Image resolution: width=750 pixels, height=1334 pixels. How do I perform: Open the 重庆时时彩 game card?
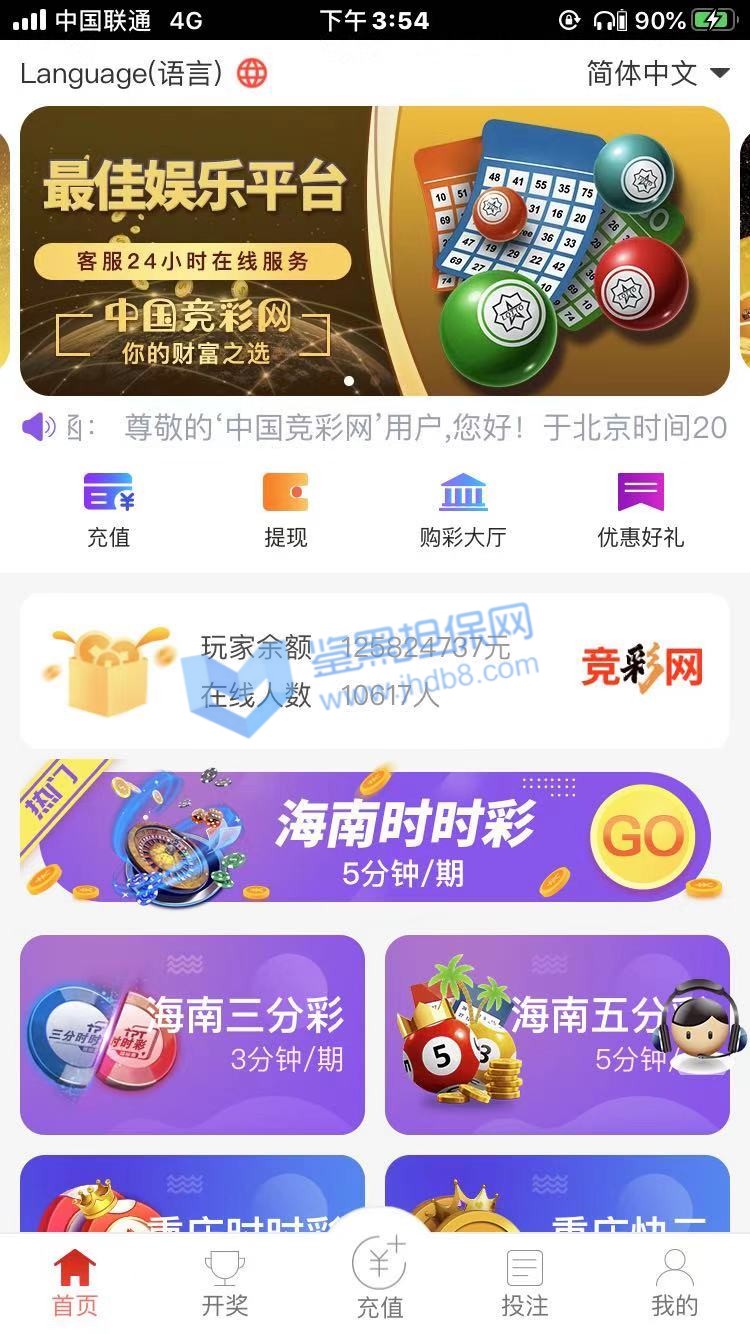192,1195
